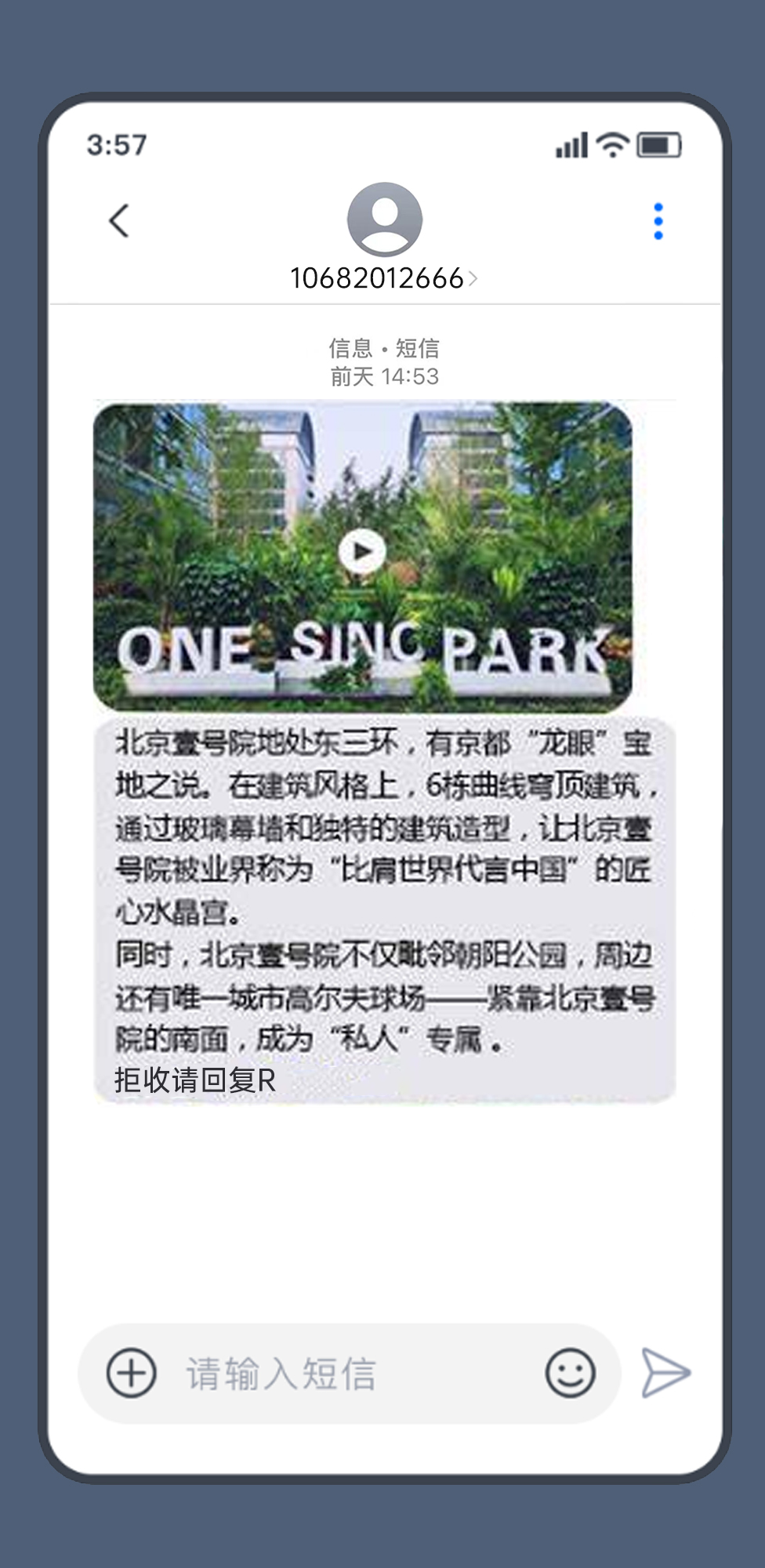Open contact details for 10682012666

pos(383,278)
